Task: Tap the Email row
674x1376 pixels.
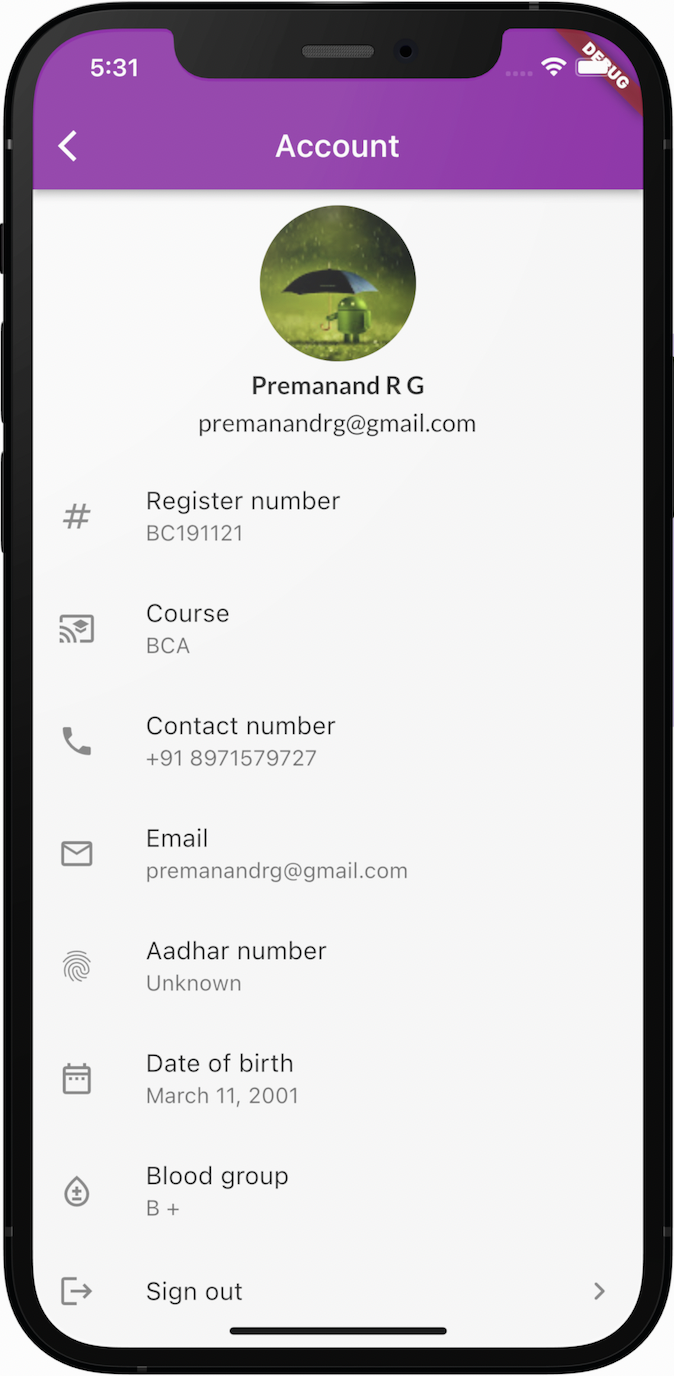Action: [x=338, y=854]
